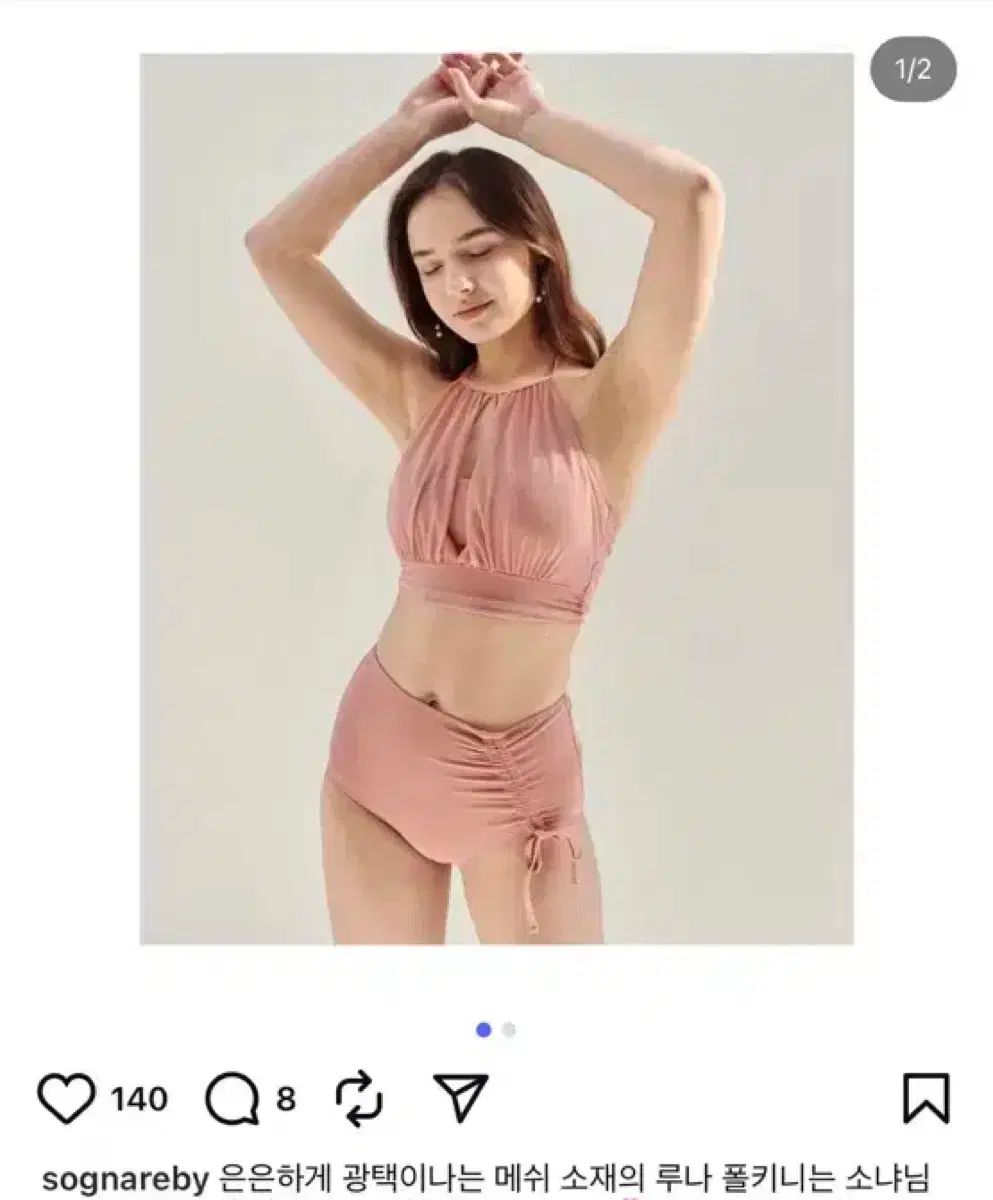
Task: Open comments on this post
Action: click(x=231, y=1099)
